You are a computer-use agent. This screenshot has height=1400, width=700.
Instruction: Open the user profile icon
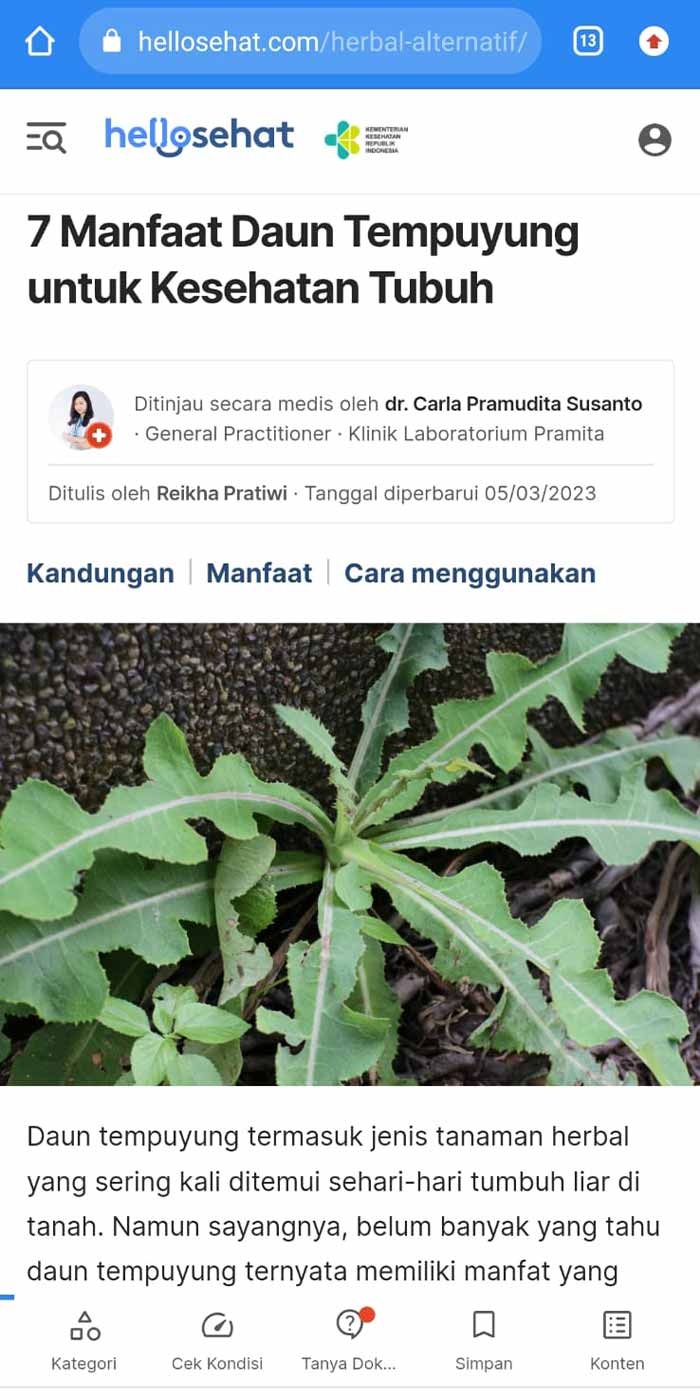point(654,139)
